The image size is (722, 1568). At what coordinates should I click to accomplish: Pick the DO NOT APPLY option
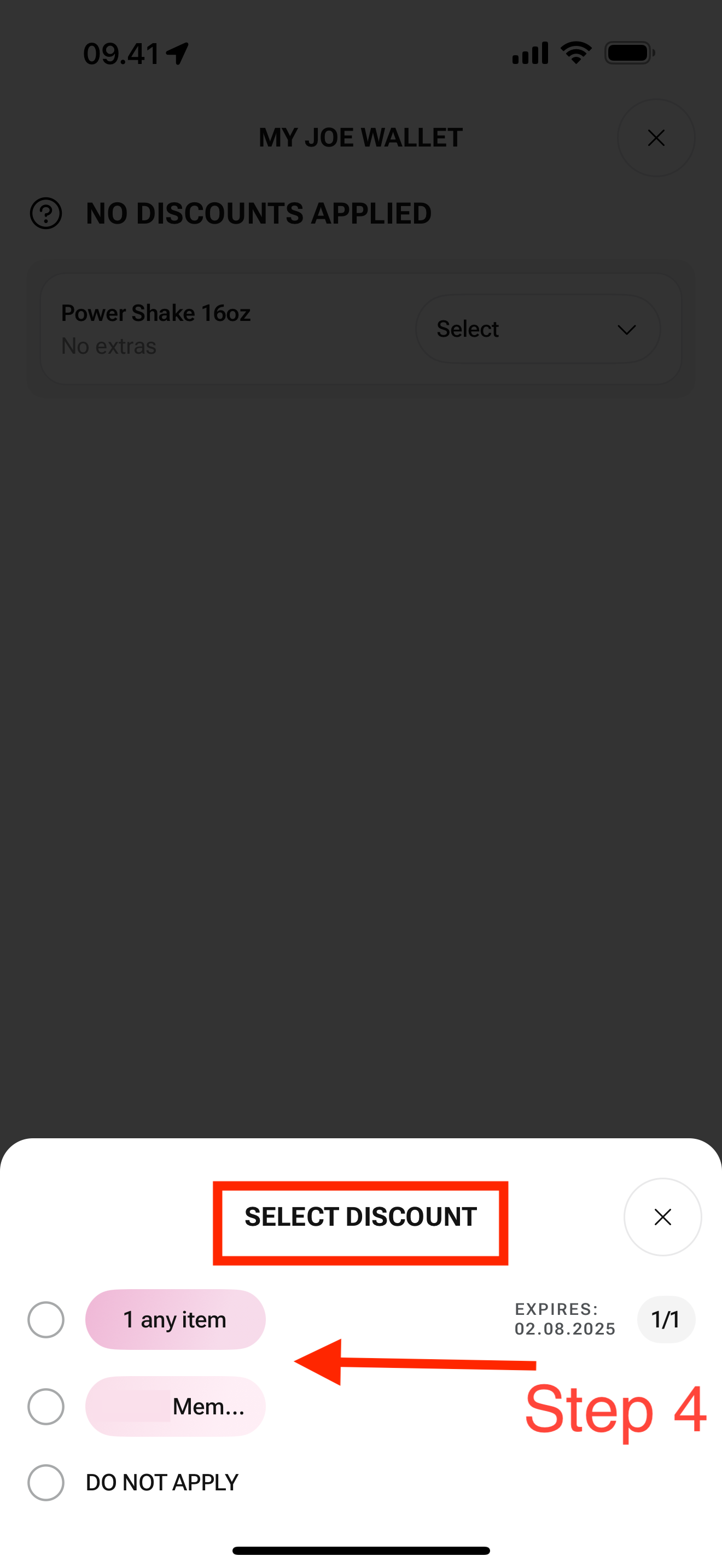[x=46, y=1482]
